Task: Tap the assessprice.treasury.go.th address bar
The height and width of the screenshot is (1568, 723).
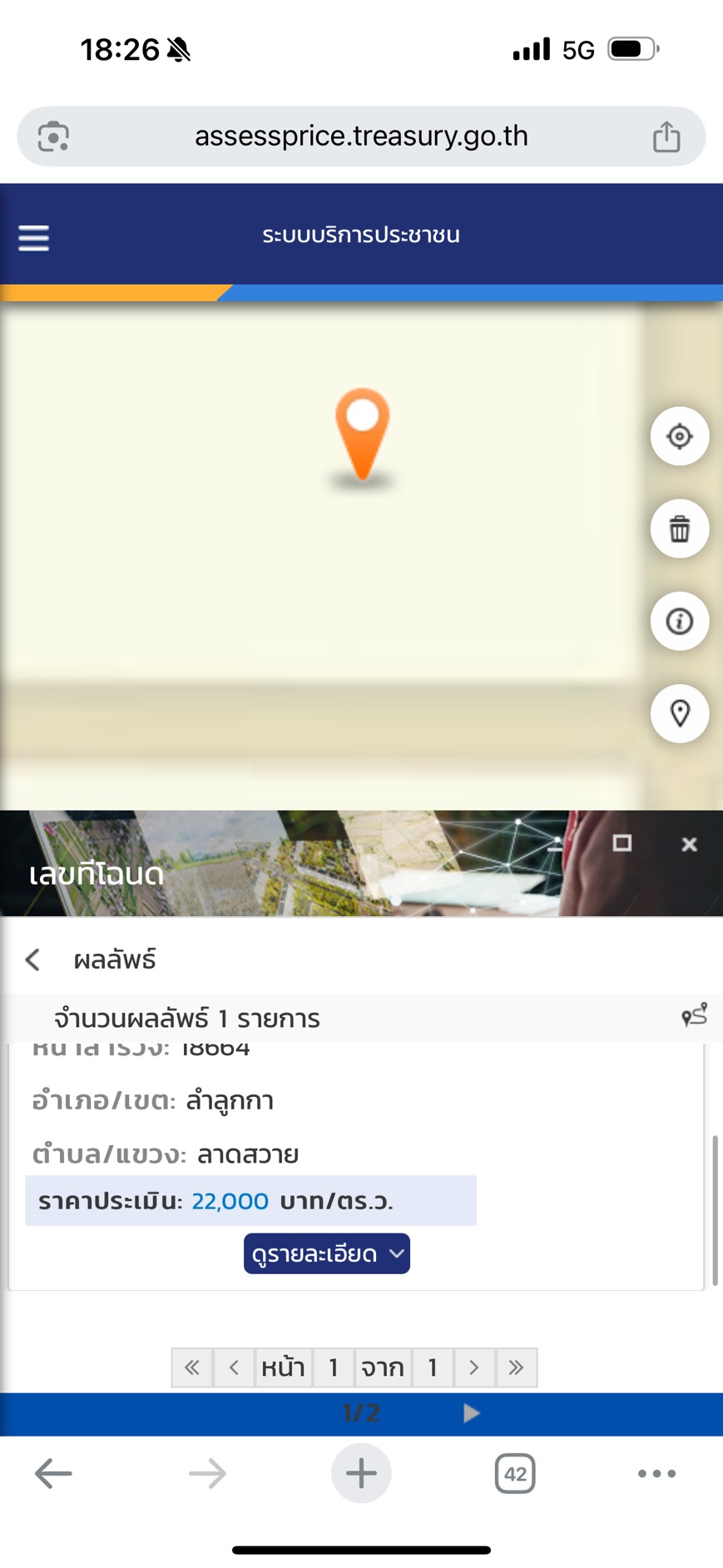Action: pos(361,136)
